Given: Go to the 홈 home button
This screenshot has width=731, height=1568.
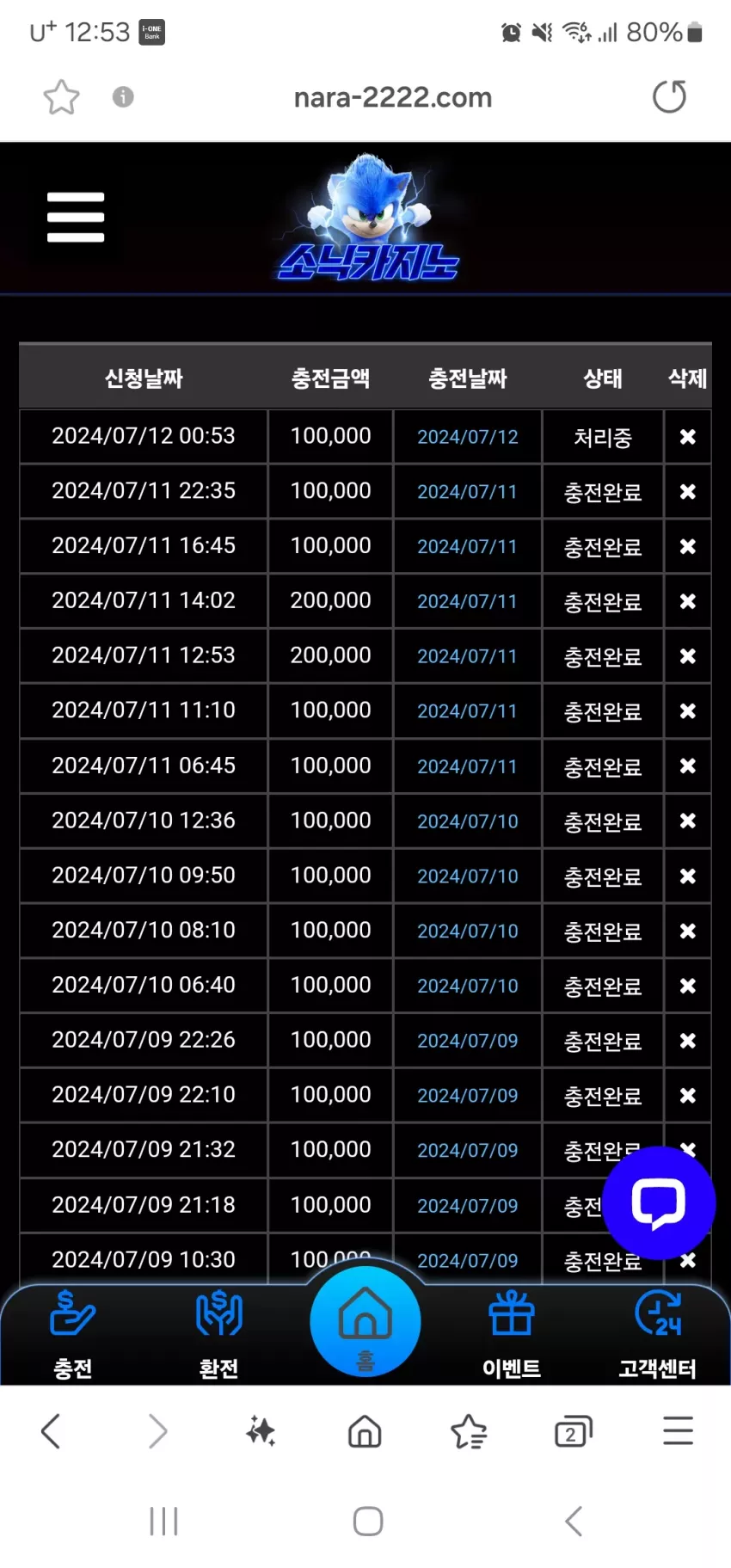Looking at the screenshot, I should point(365,1322).
